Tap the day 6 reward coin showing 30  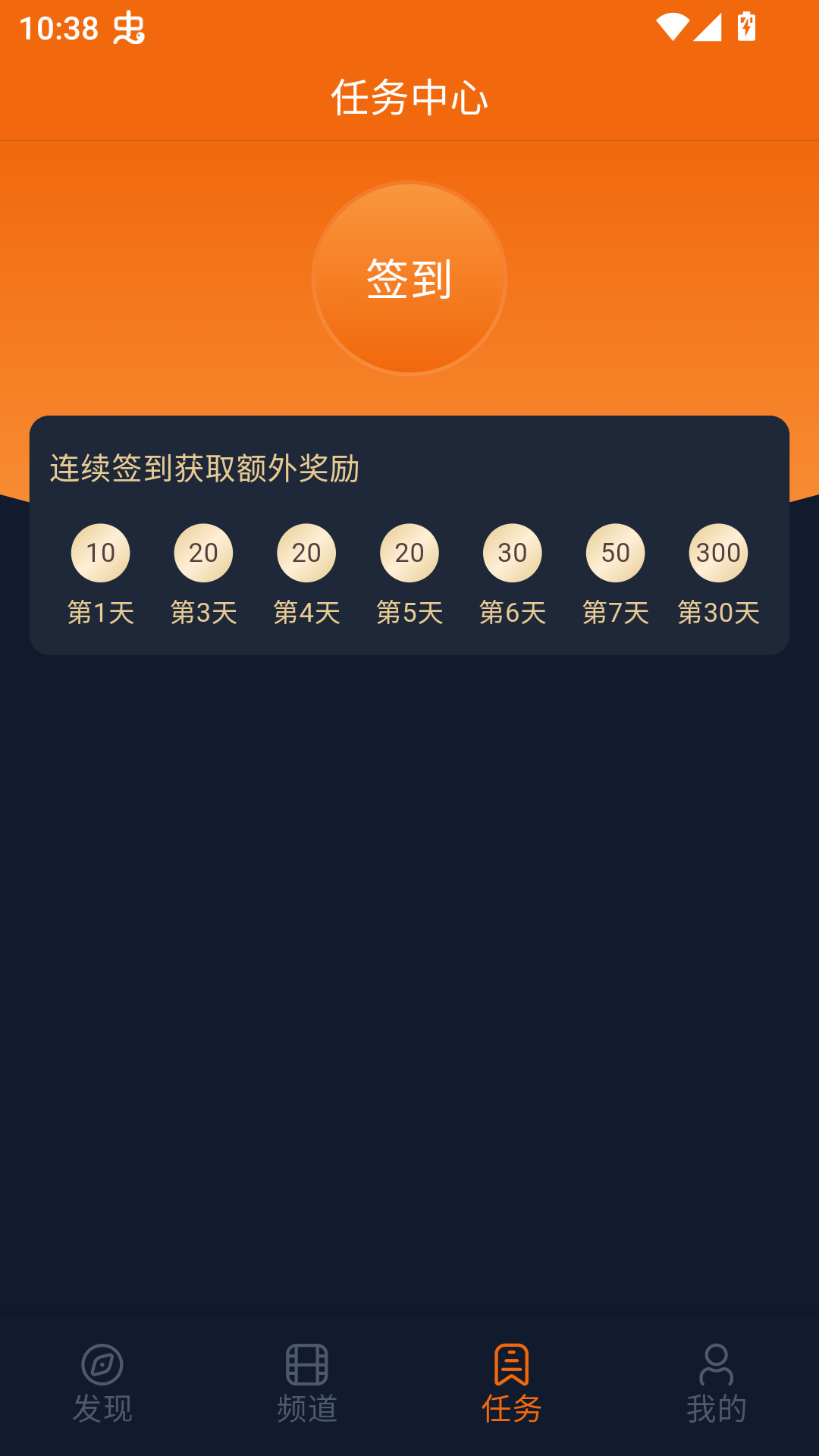tap(513, 553)
